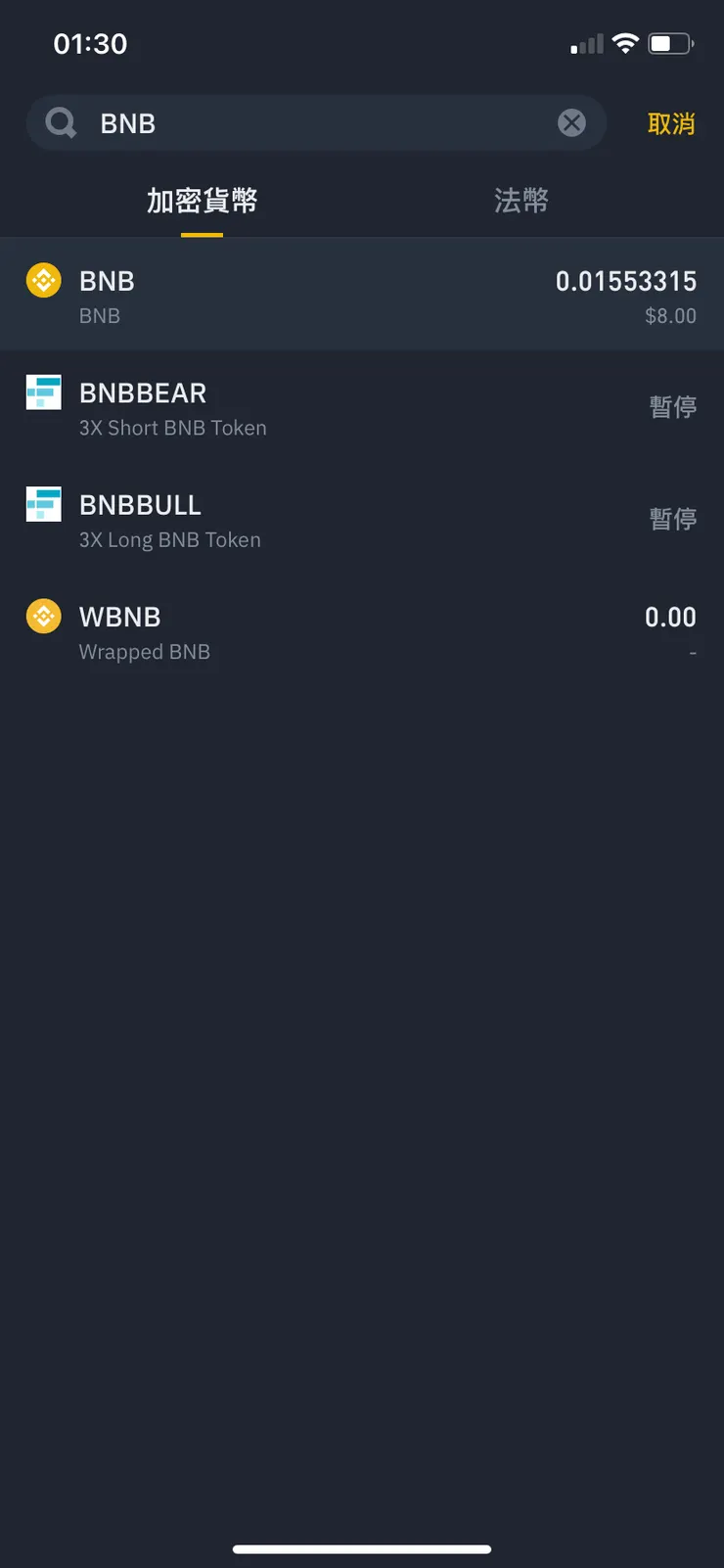Switch to the 加密貨幣 tab
Image resolution: width=724 pixels, height=1568 pixels.
coord(202,202)
